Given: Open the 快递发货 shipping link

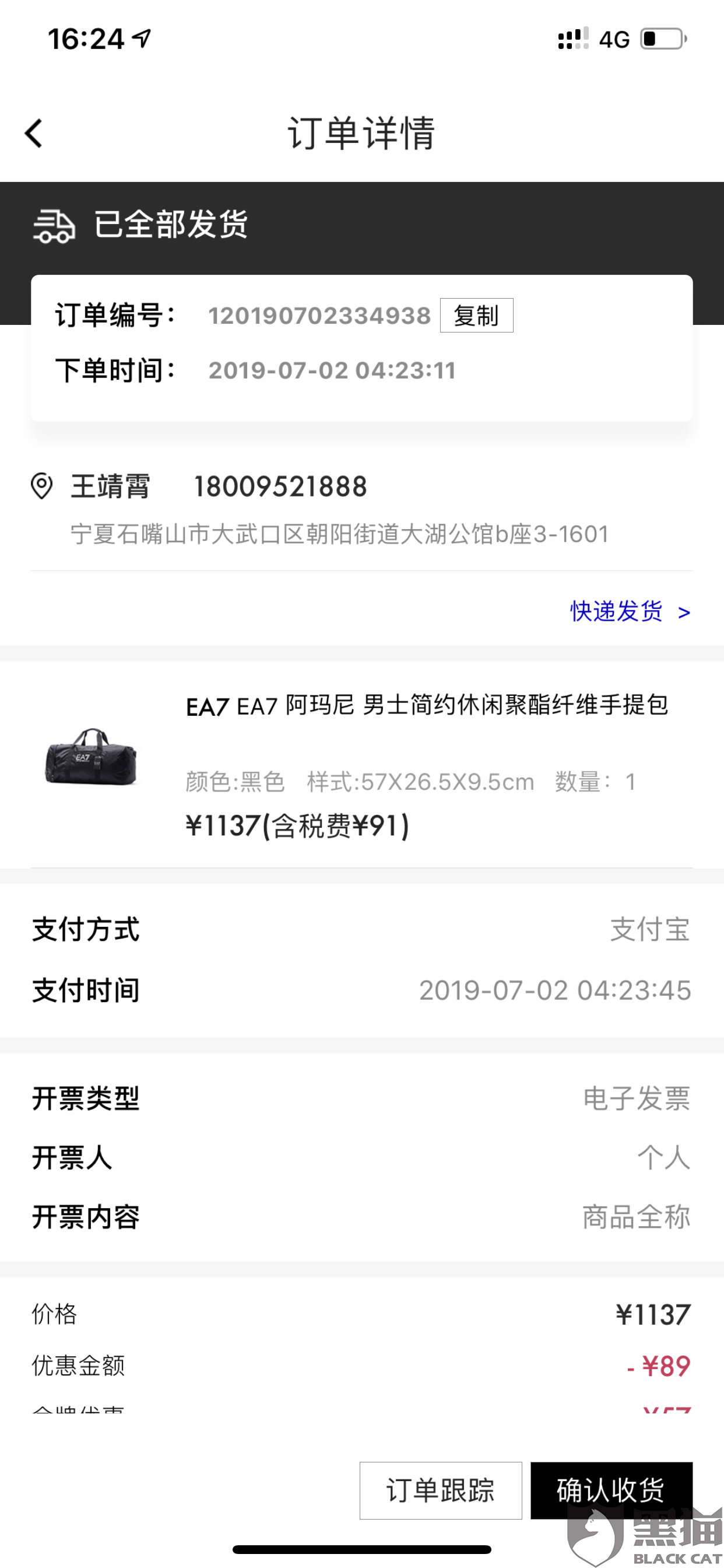Looking at the screenshot, I should point(628,611).
